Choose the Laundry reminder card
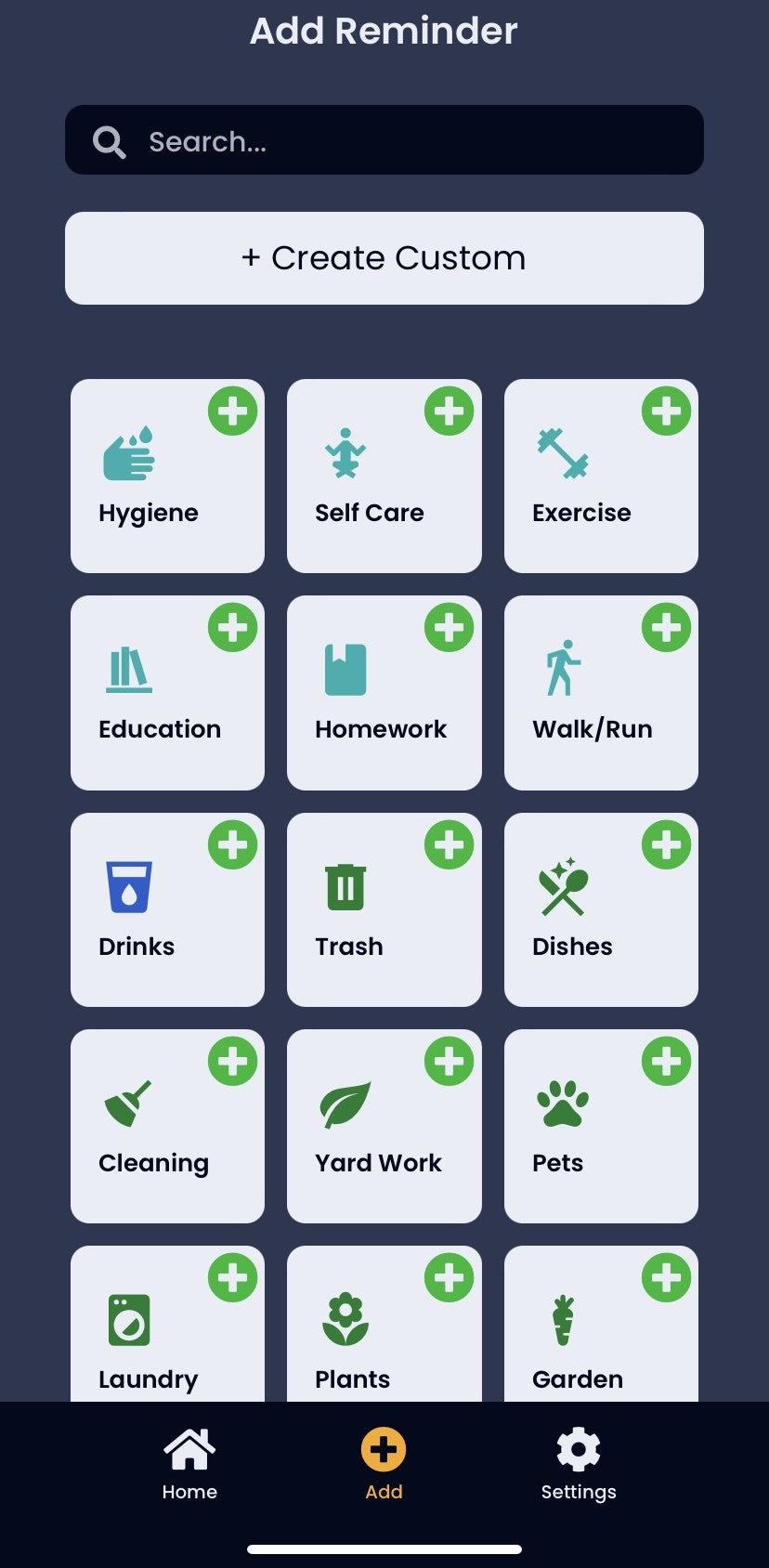 tap(167, 1338)
